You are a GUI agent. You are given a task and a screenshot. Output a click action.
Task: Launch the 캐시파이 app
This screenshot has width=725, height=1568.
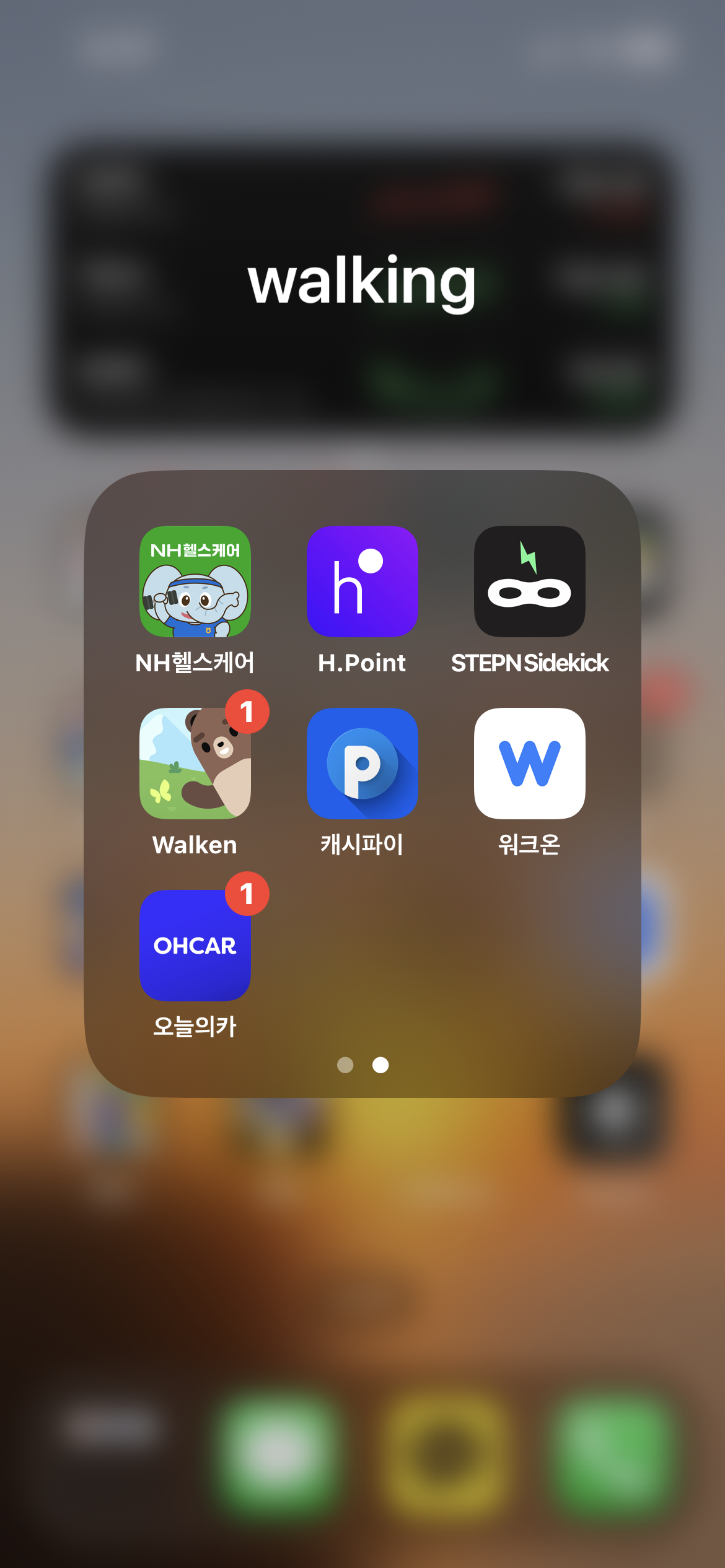[362, 764]
